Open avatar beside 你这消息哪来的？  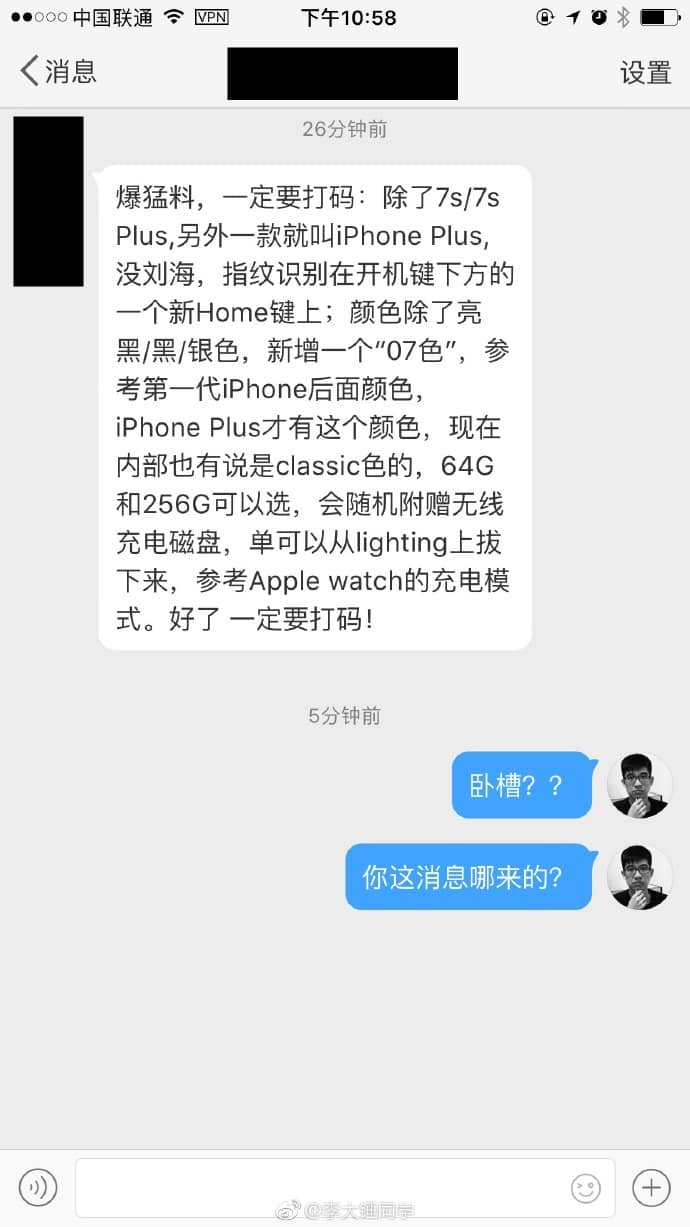click(639, 877)
